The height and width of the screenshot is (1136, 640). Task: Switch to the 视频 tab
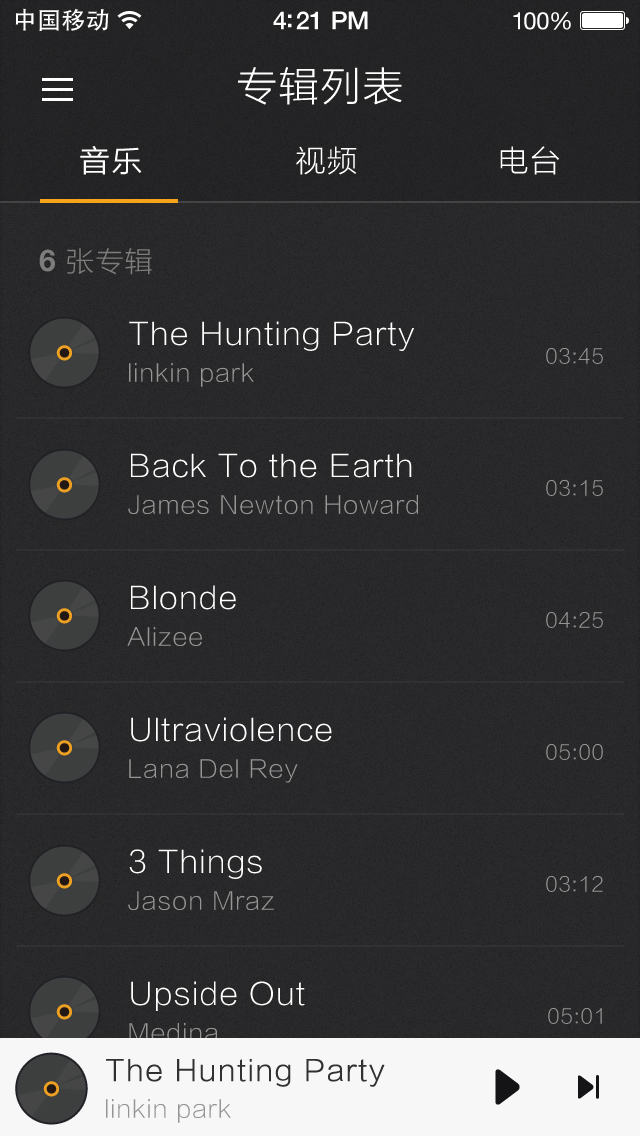click(x=326, y=161)
